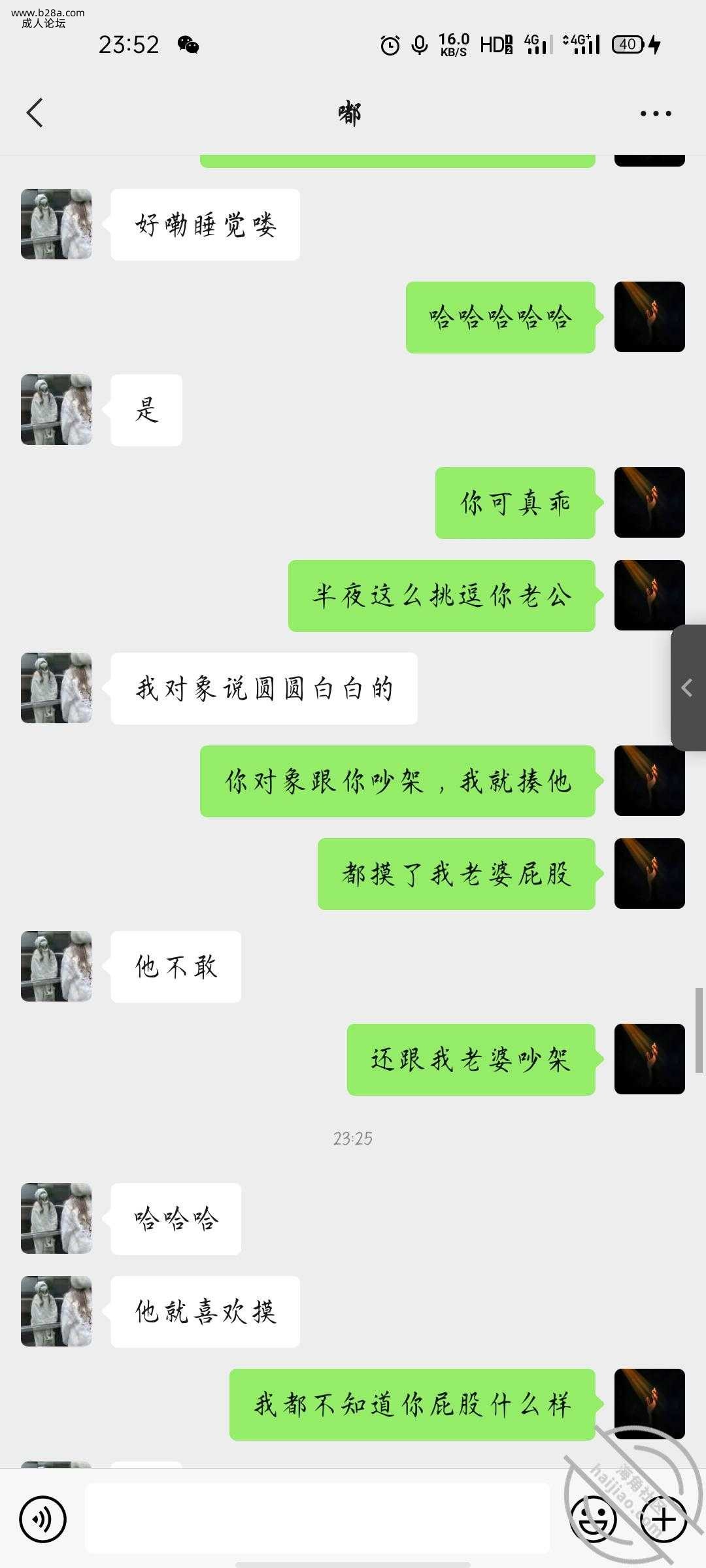This screenshot has height=1568, width=706.
Task: Open the plus attachments menu
Action: (x=663, y=1519)
